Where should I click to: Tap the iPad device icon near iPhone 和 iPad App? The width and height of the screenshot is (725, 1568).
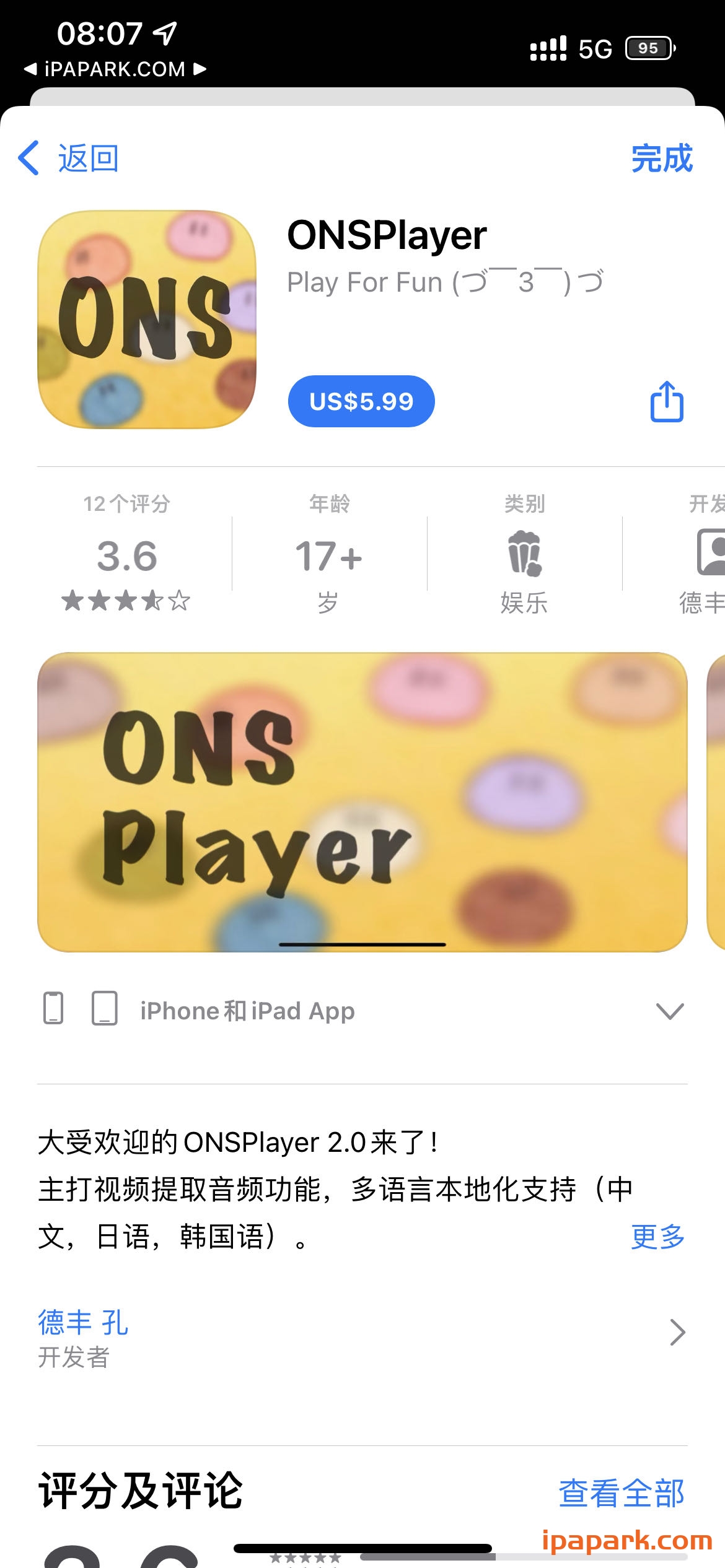pos(104,1010)
